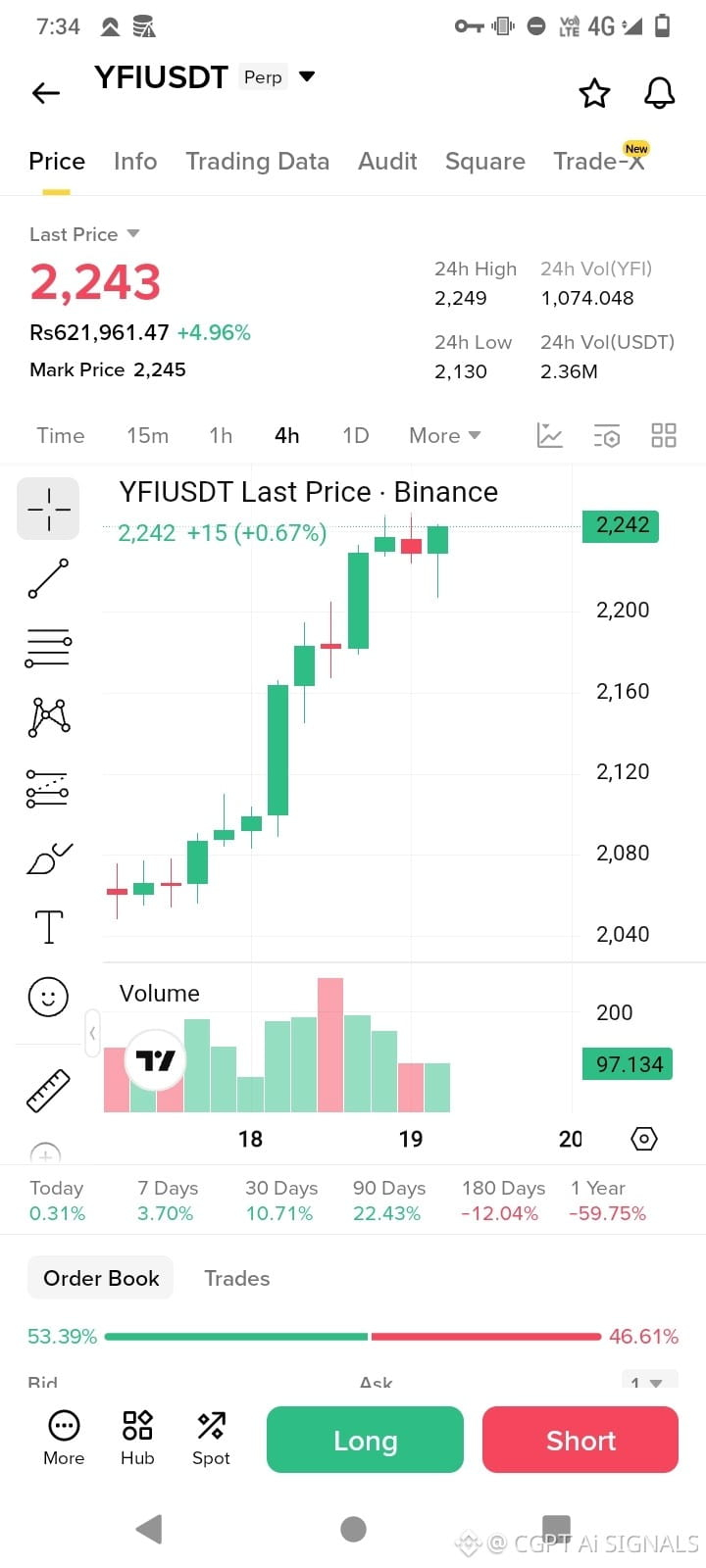Switch to the Trades tab

click(237, 1278)
